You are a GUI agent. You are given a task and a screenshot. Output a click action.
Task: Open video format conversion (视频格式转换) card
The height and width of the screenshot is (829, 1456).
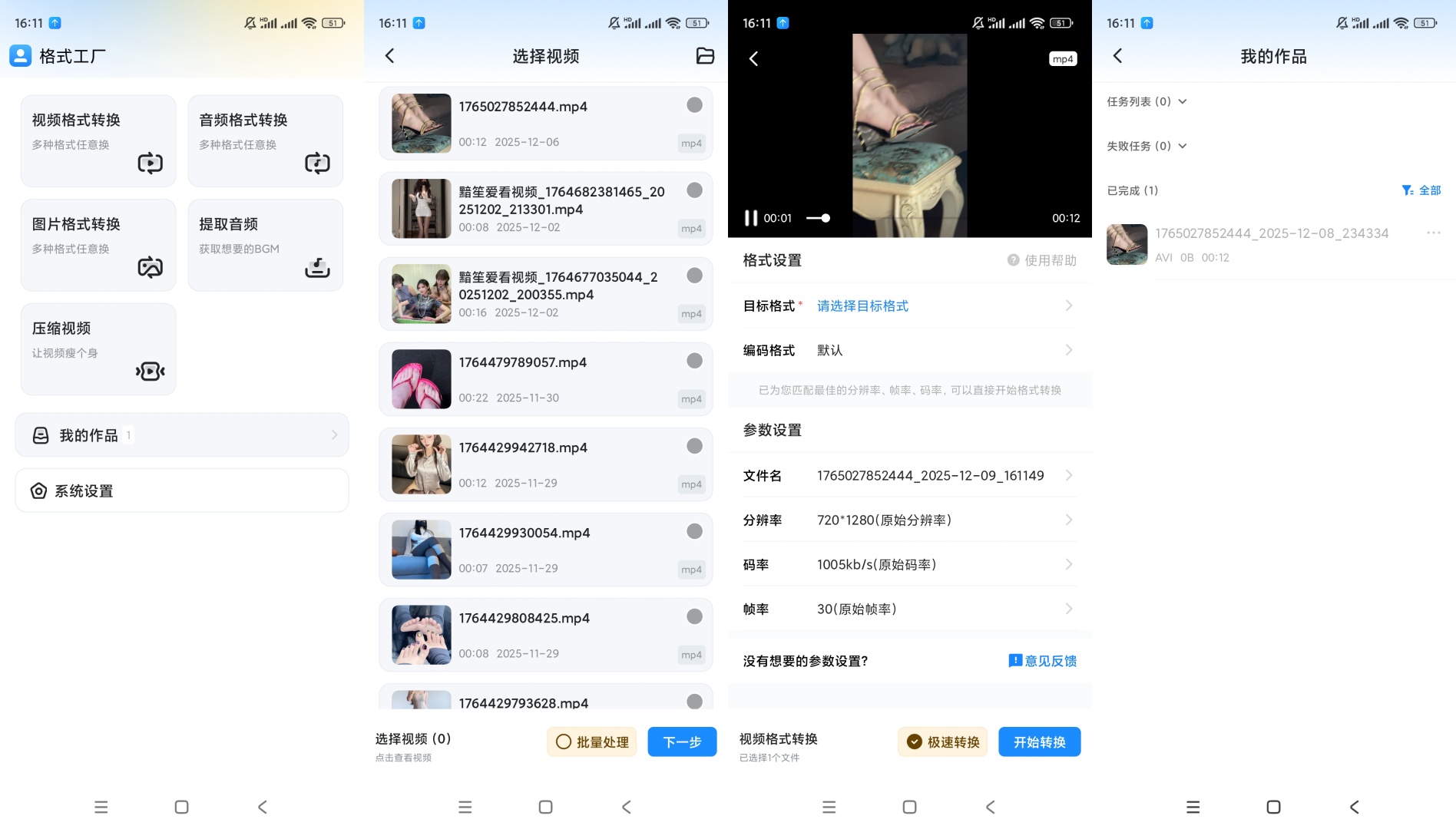click(98, 140)
